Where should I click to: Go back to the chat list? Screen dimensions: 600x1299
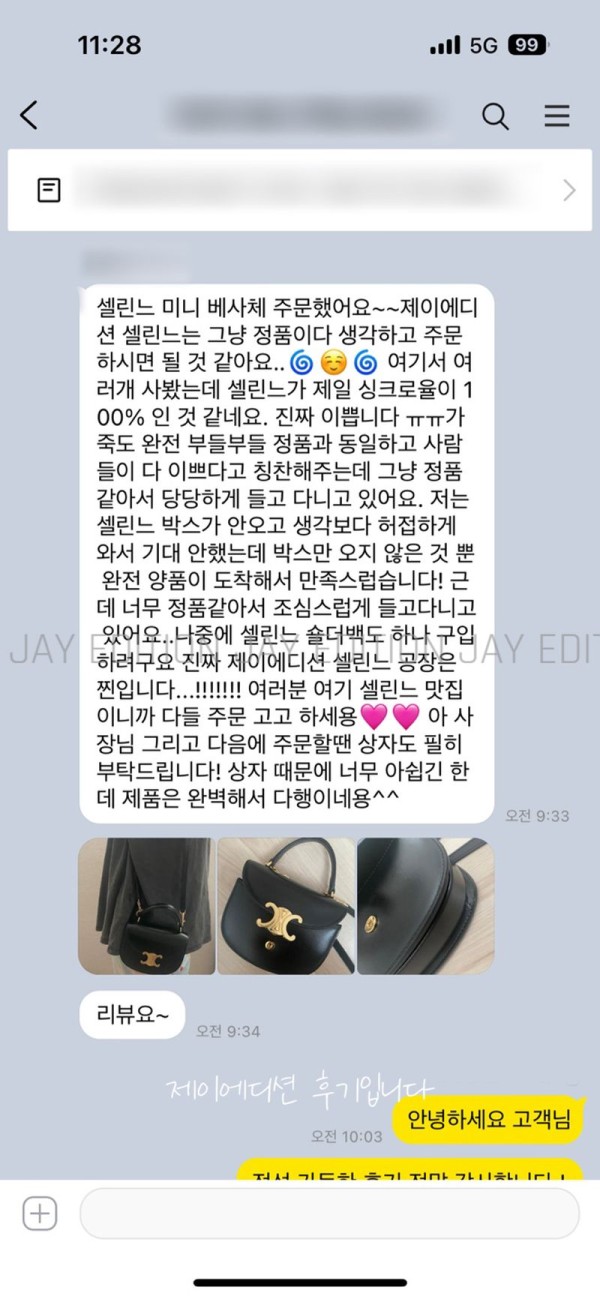[29, 115]
